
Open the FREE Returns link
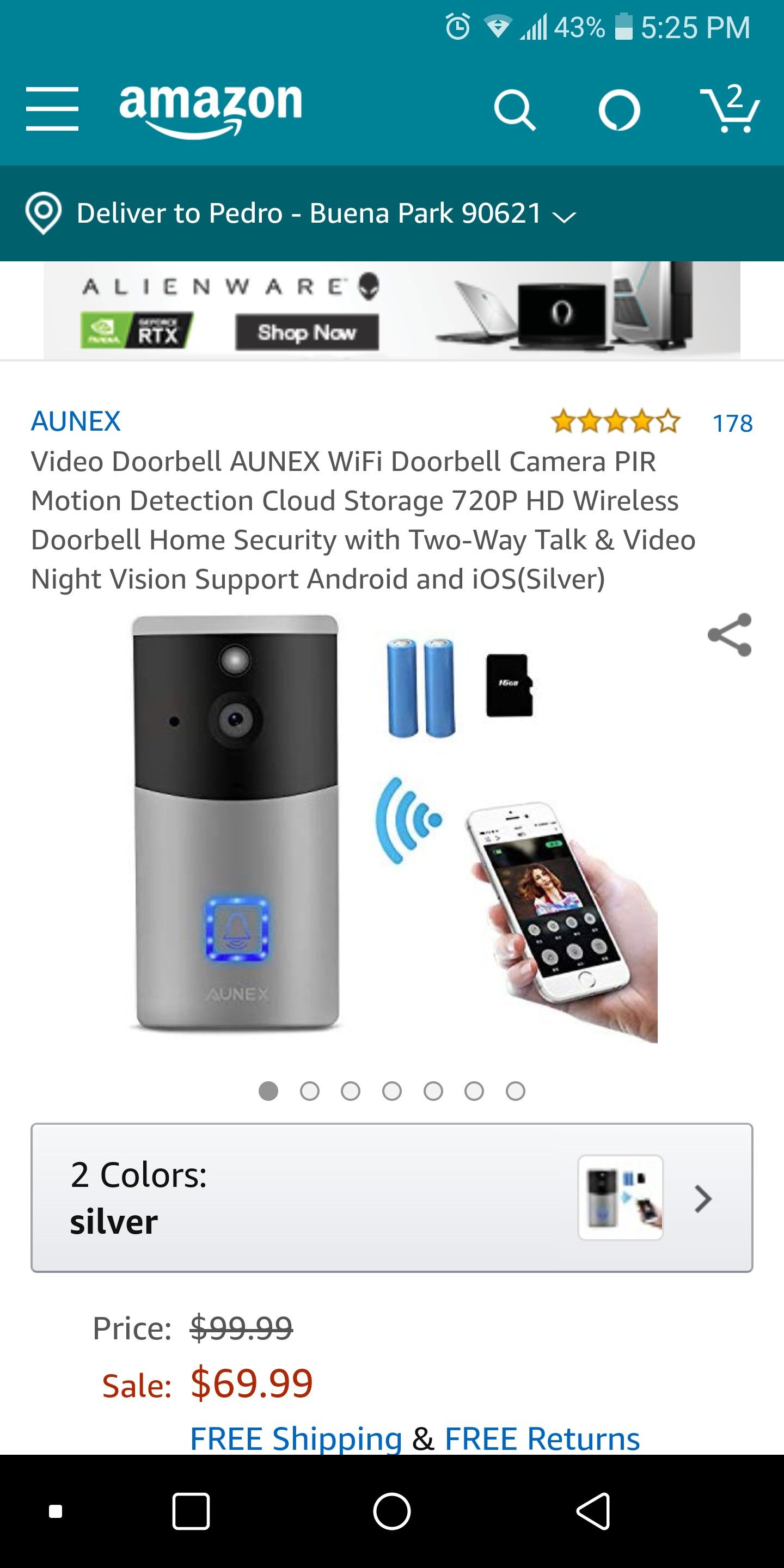[542, 1438]
